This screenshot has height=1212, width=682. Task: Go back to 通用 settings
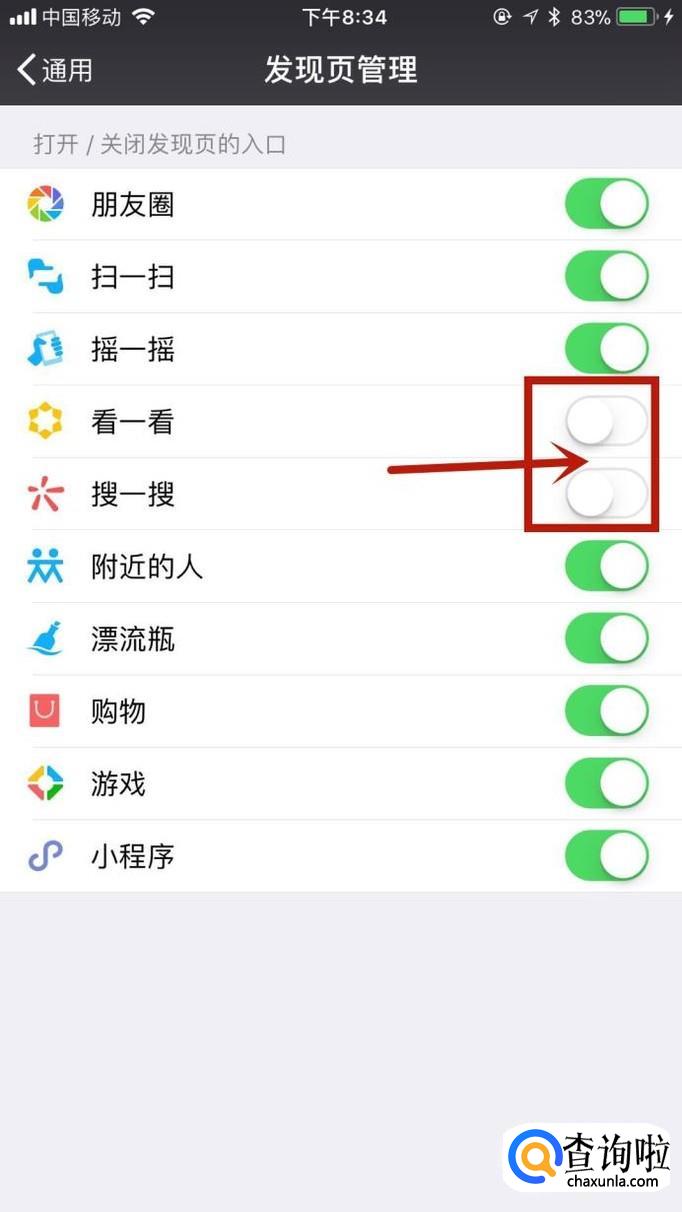point(55,70)
